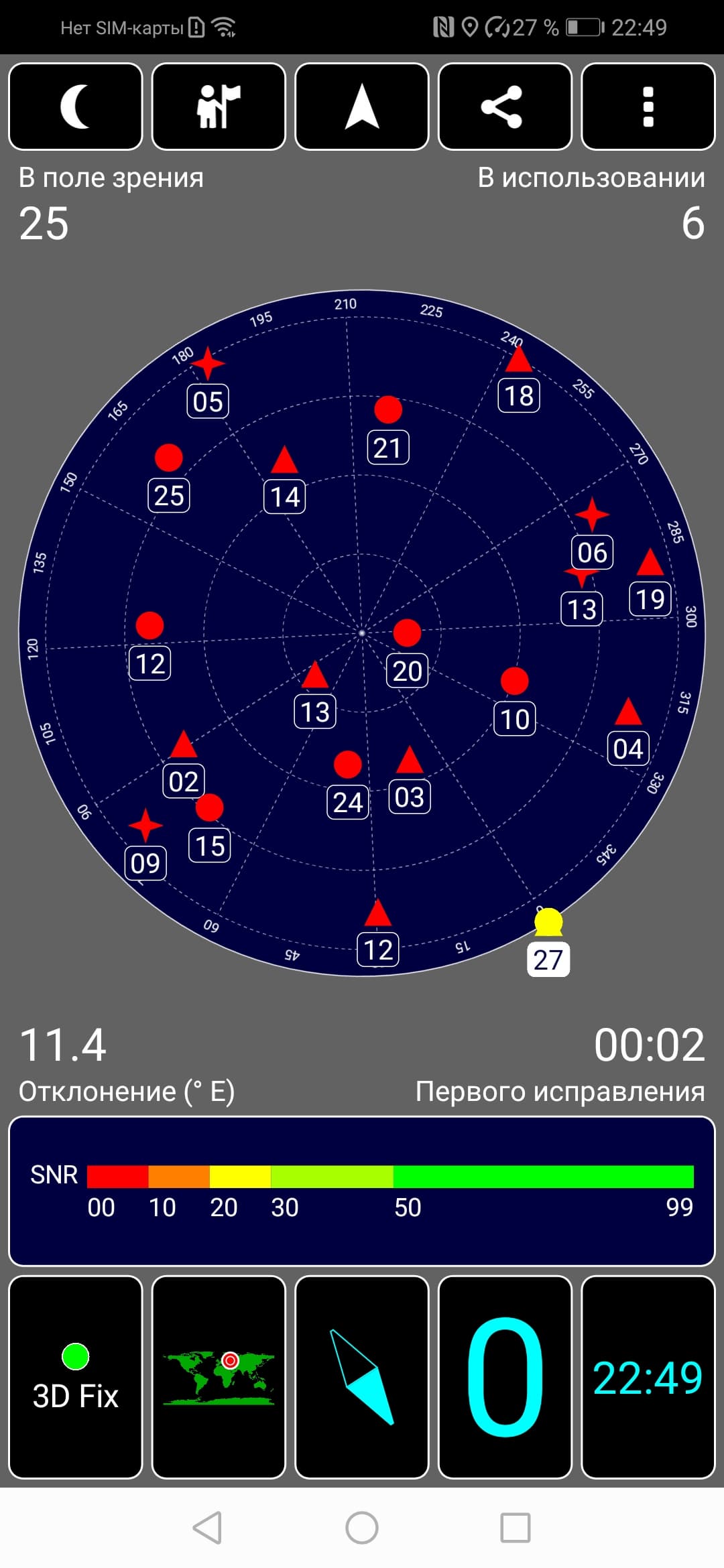Open the cyan 22:49 time tile
The image size is (724, 1568).
(x=648, y=1378)
